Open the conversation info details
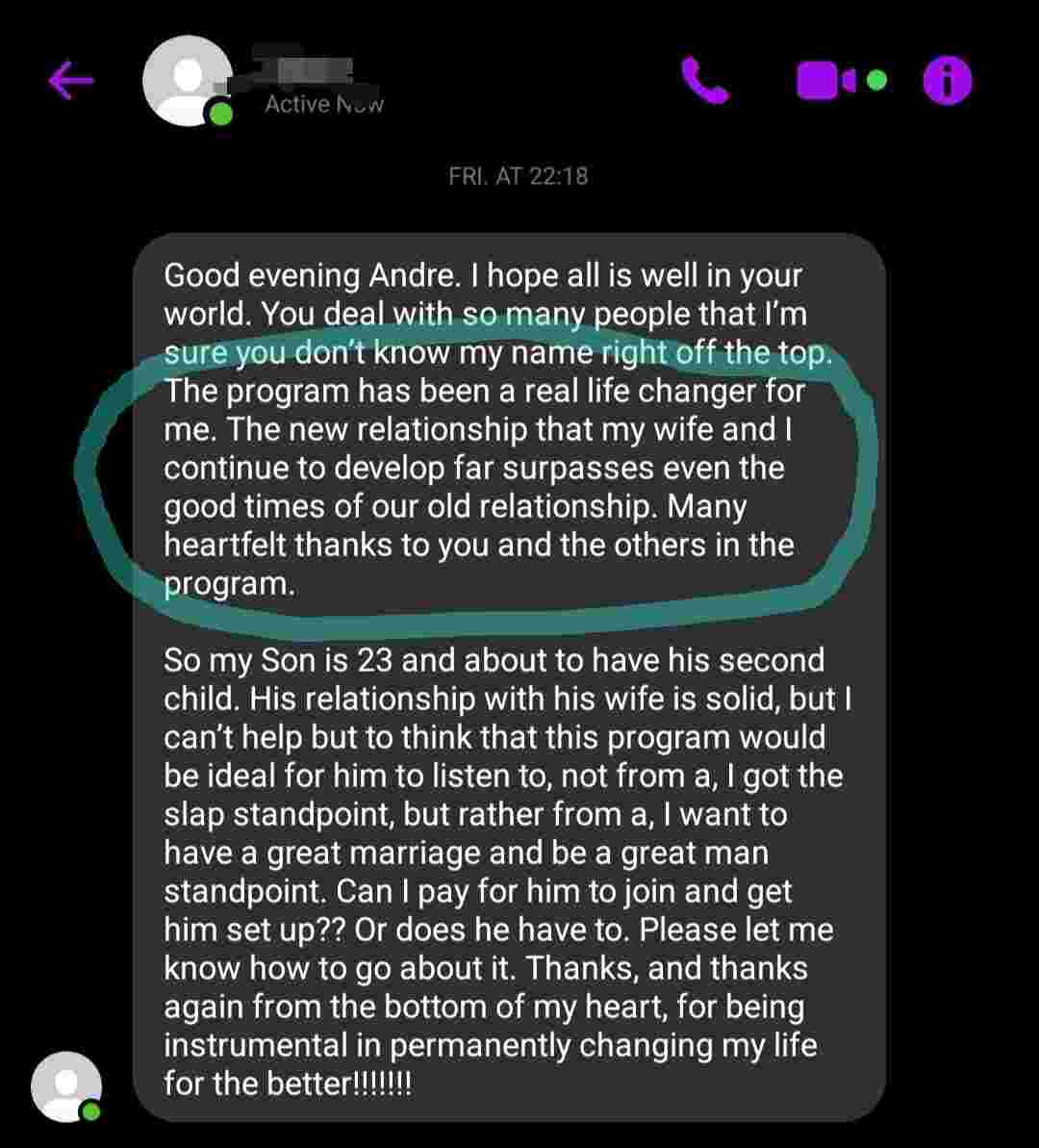This screenshot has height=1148, width=1039. coord(948,82)
